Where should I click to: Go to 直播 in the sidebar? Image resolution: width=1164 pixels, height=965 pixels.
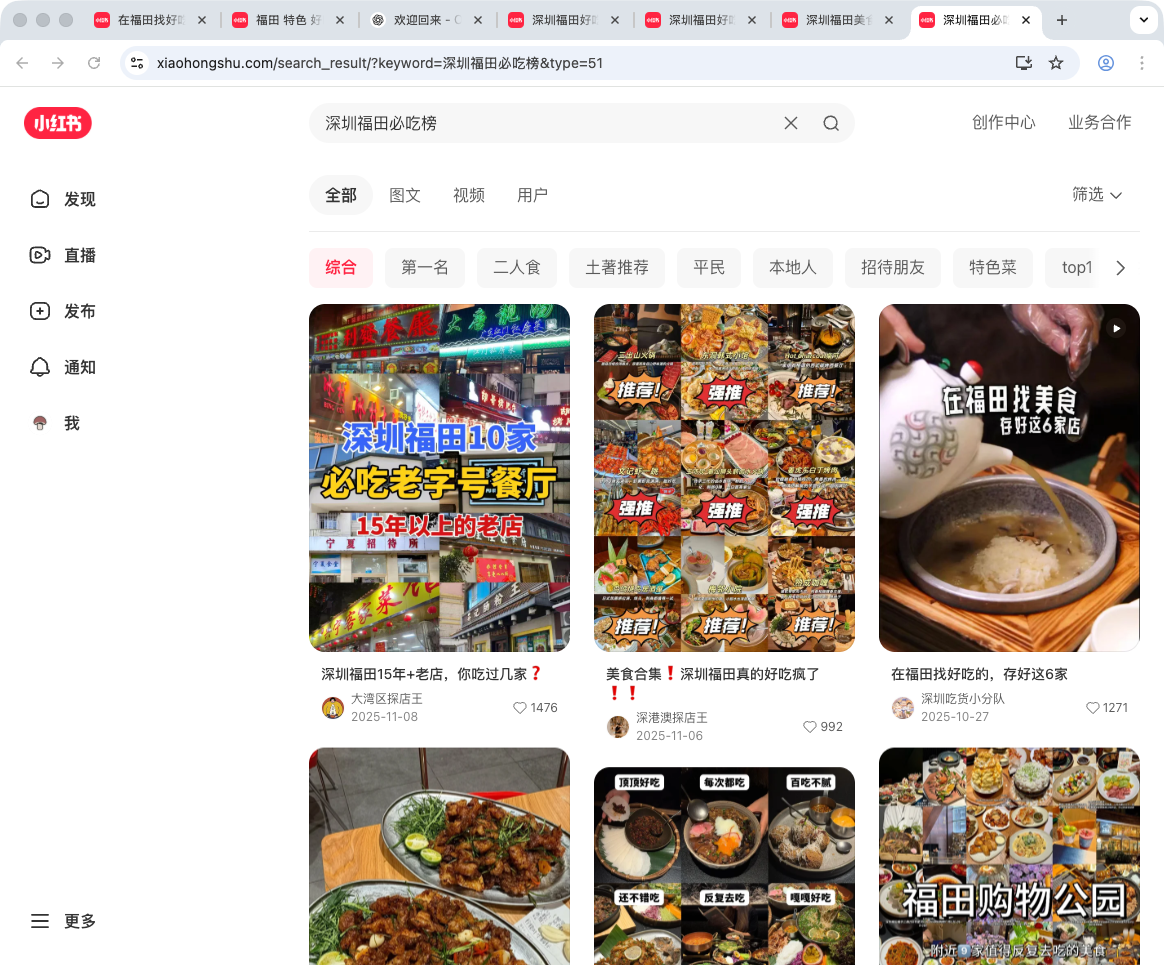coord(63,255)
